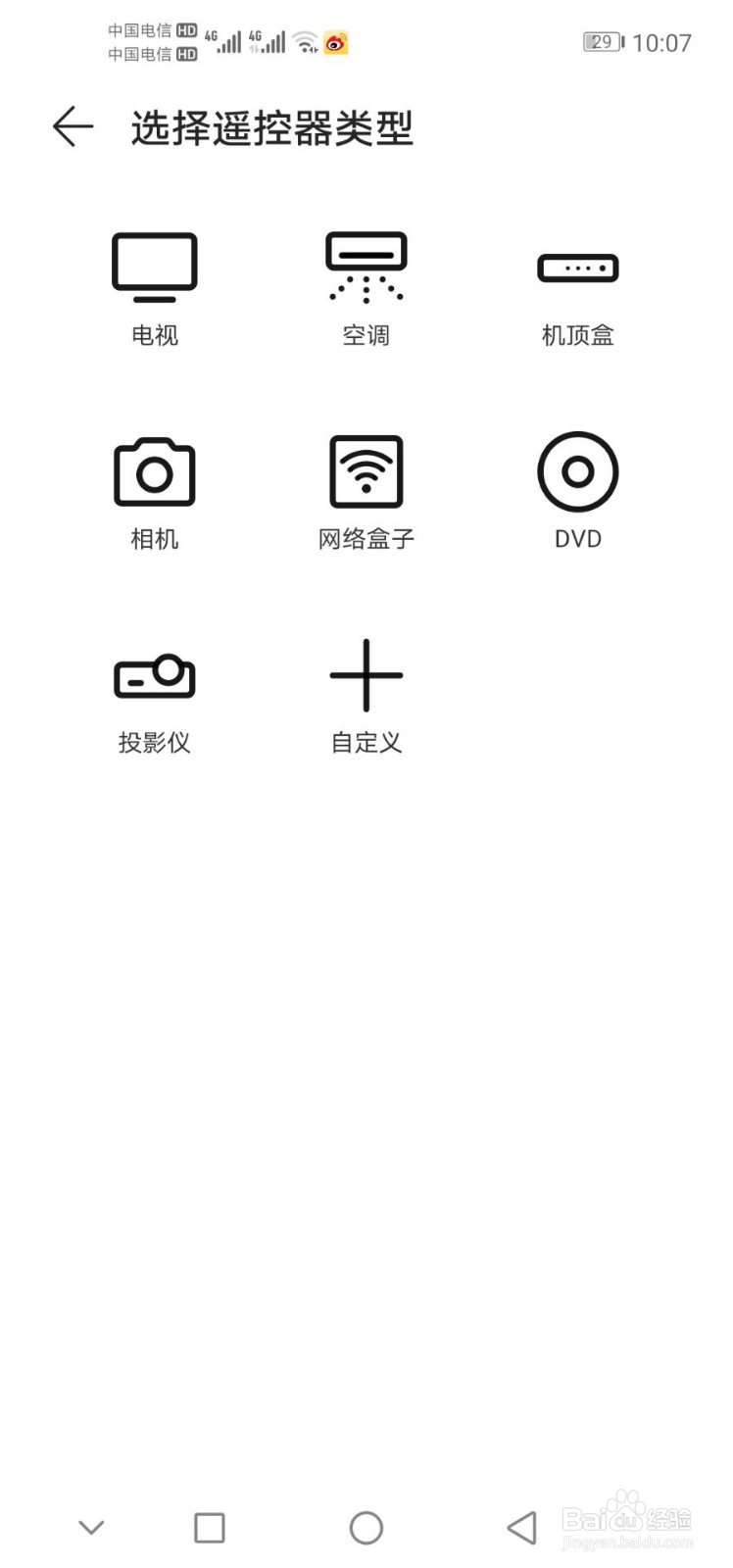Go back using the top arrow

click(x=73, y=127)
